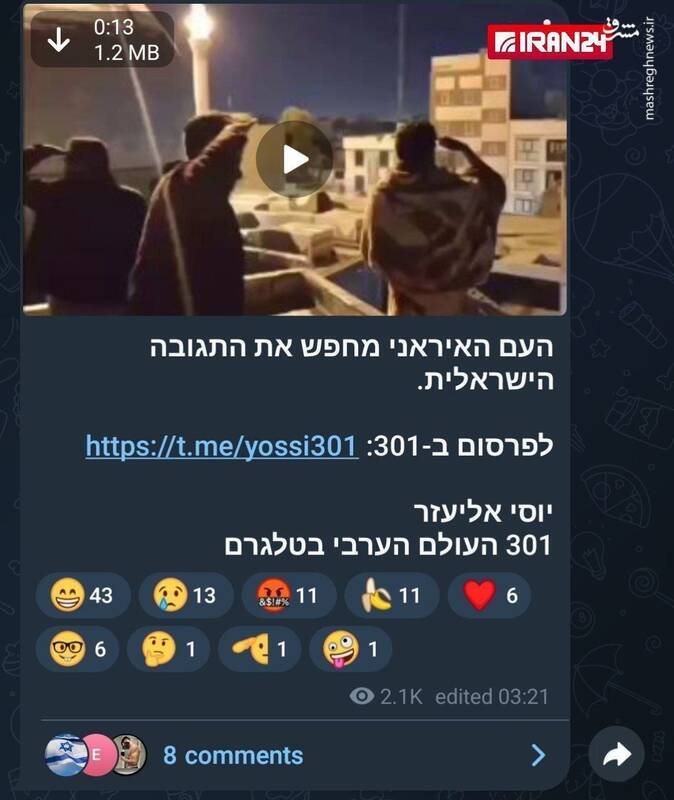React with the red heart

pyautogui.click(x=490, y=596)
